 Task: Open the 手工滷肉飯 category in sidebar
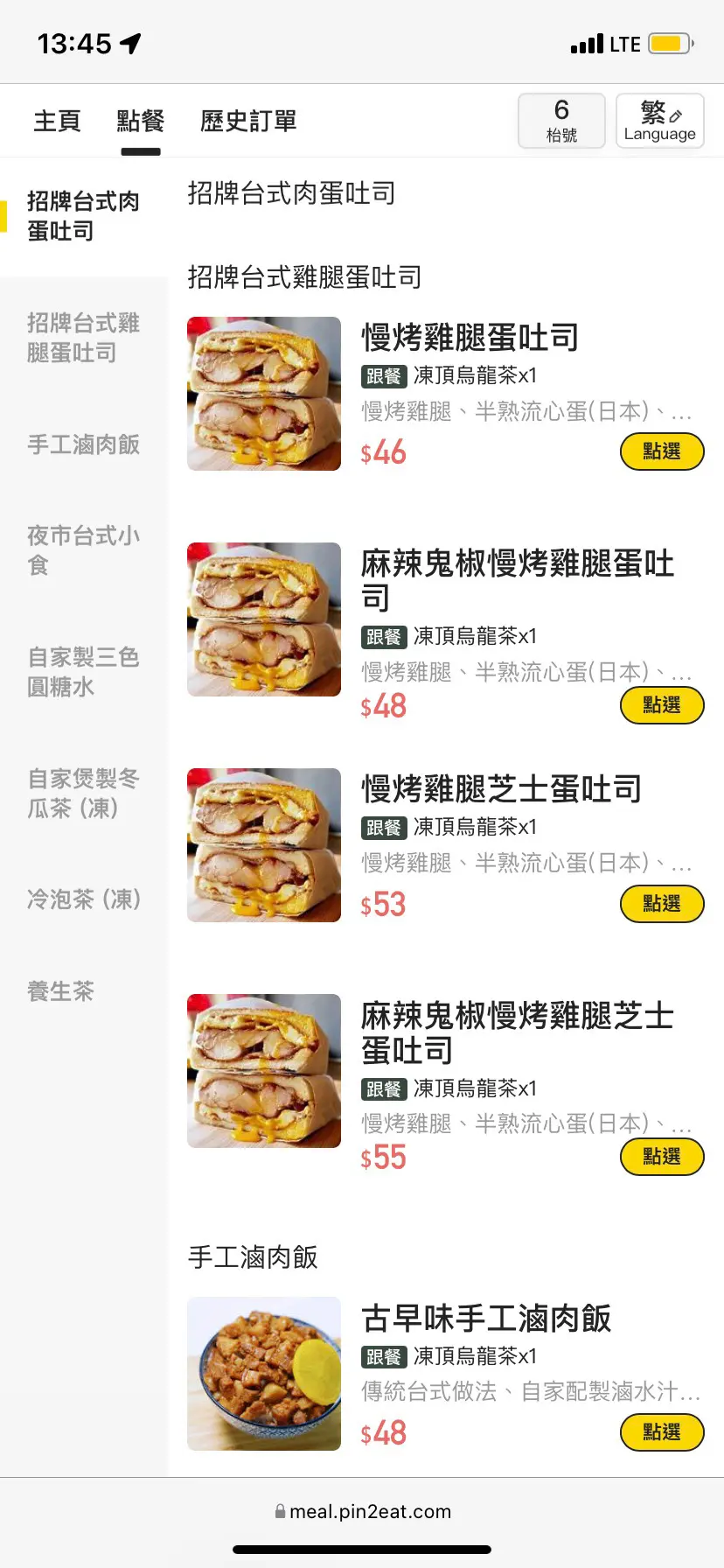tap(83, 444)
